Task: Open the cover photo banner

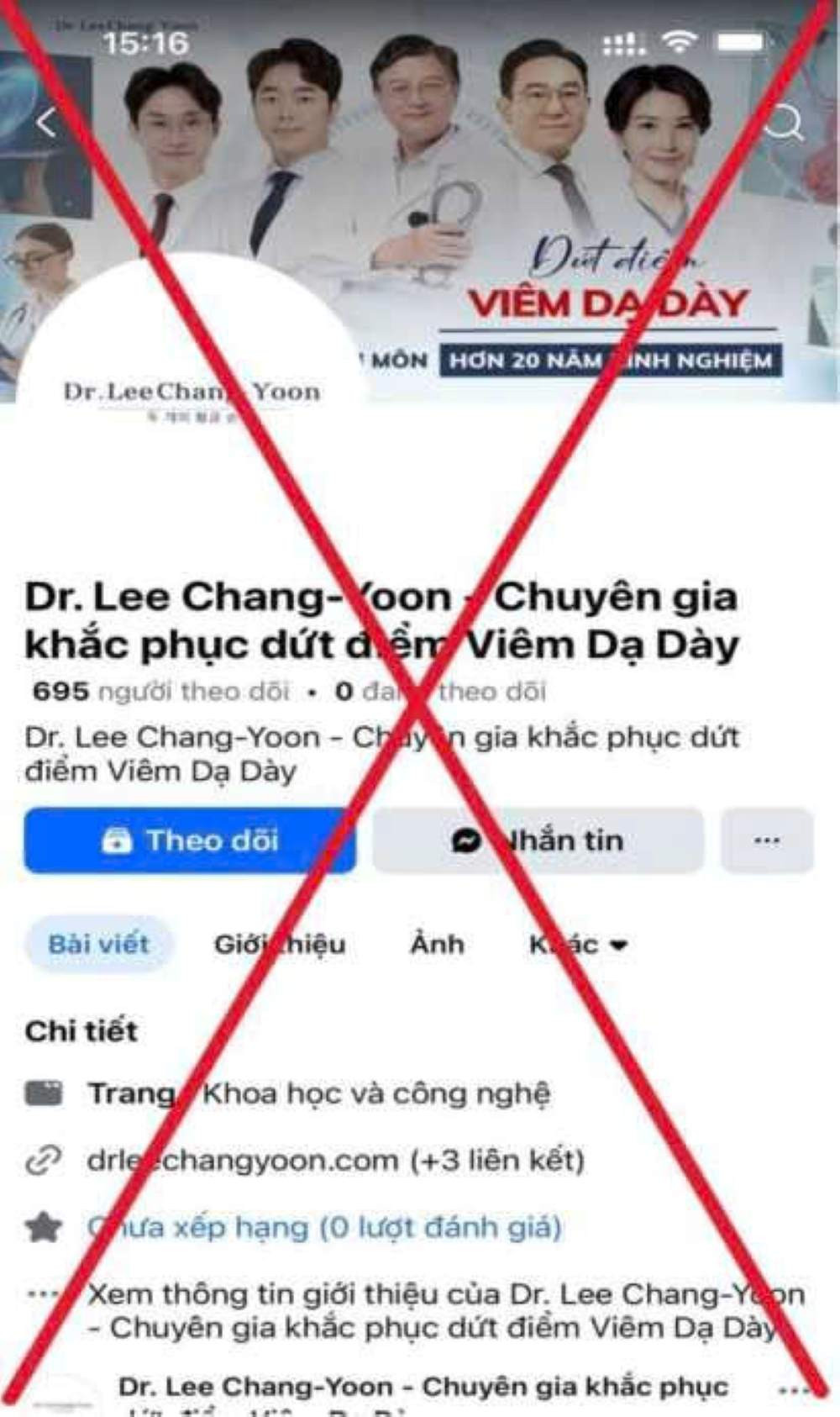Action: 538,168
